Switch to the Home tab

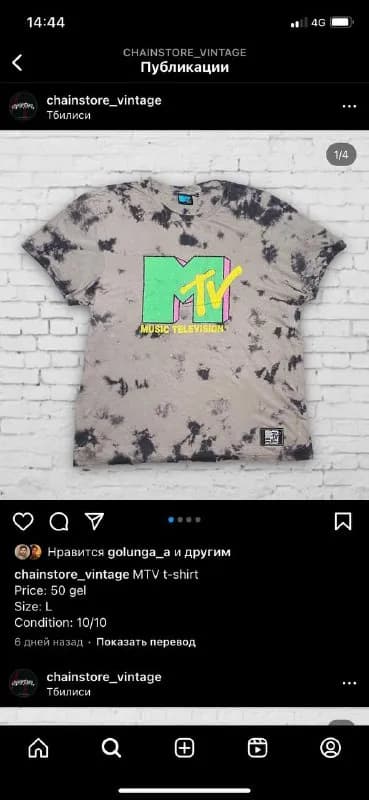38,748
